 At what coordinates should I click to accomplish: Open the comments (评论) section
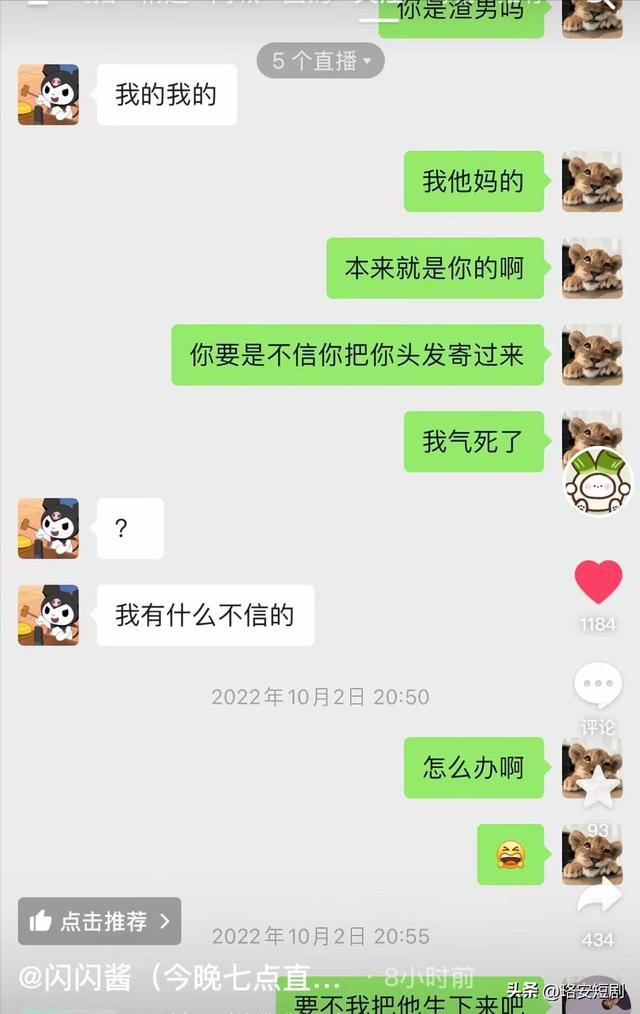(598, 688)
